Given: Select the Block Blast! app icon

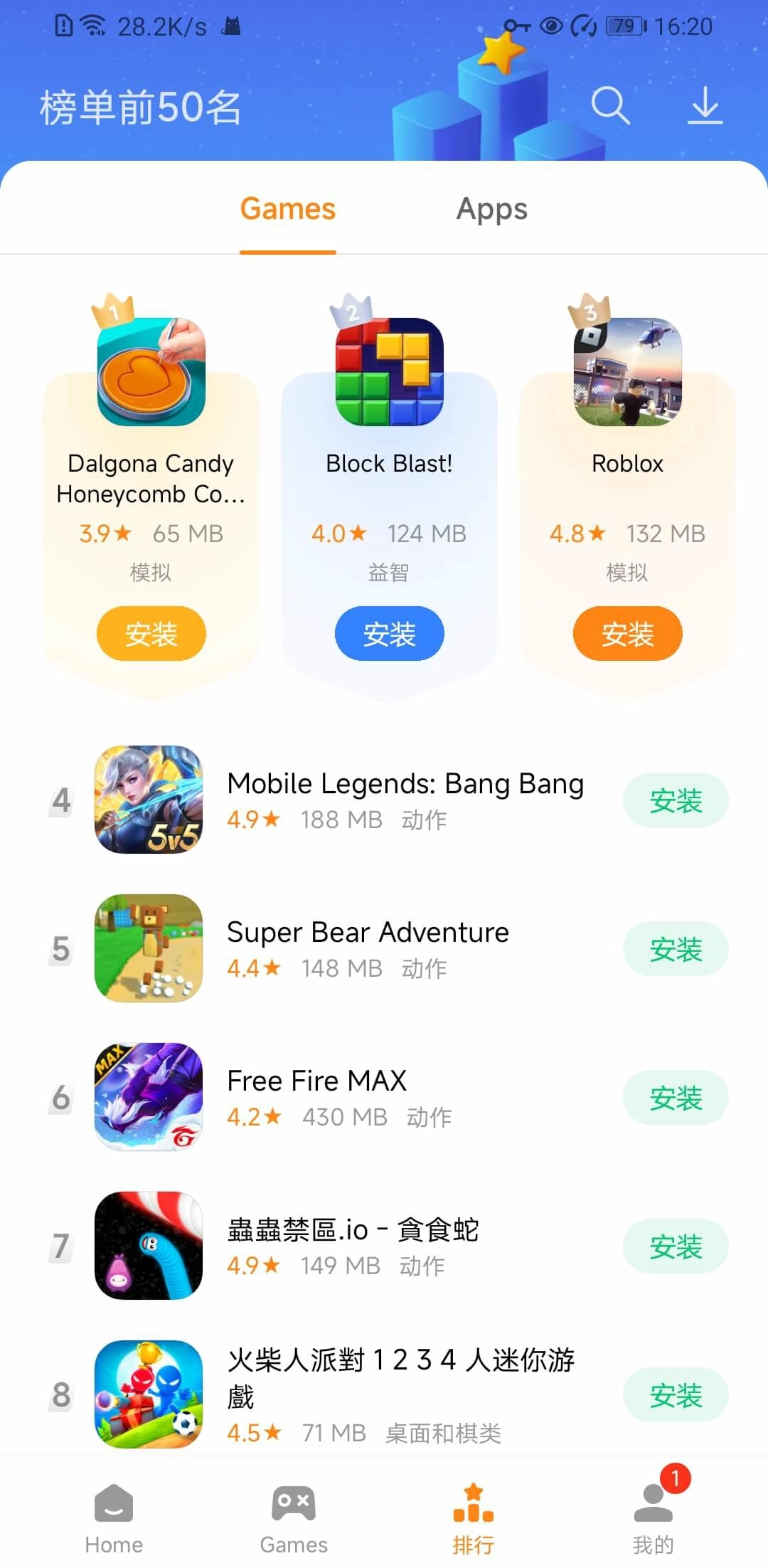Looking at the screenshot, I should tap(388, 370).
